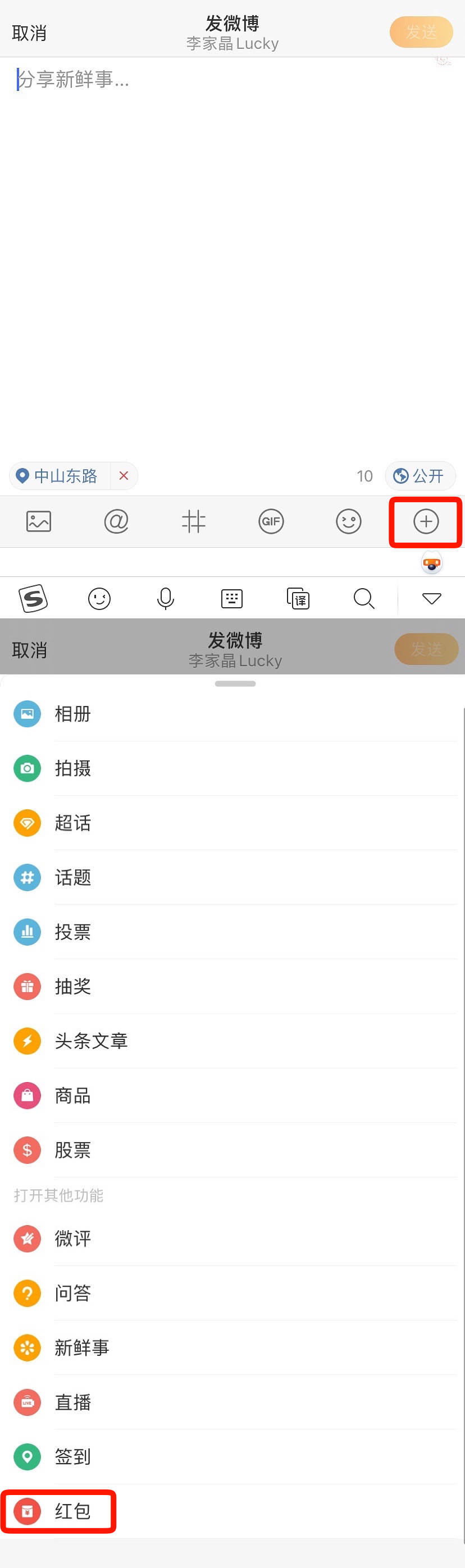
Task: Add a 商品 to the post
Action: pyautogui.click(x=73, y=1095)
